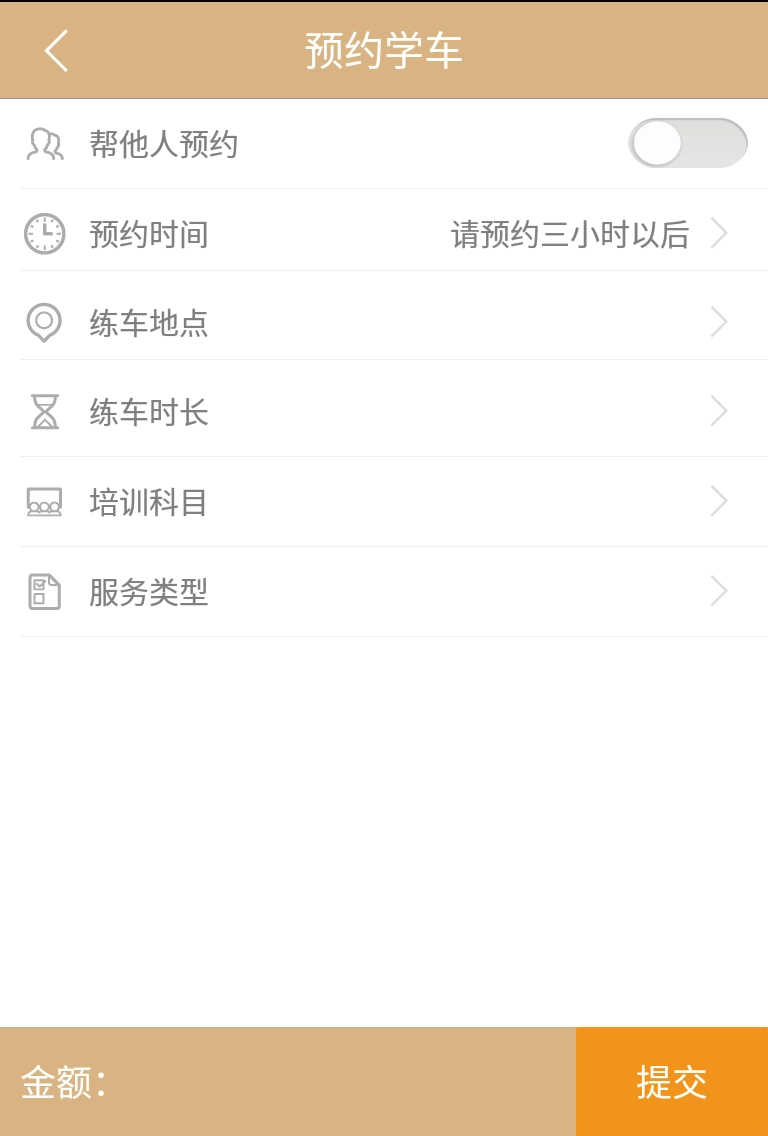
Task: Tap the checklist icon on the 服务类型 row
Action: tap(43, 591)
